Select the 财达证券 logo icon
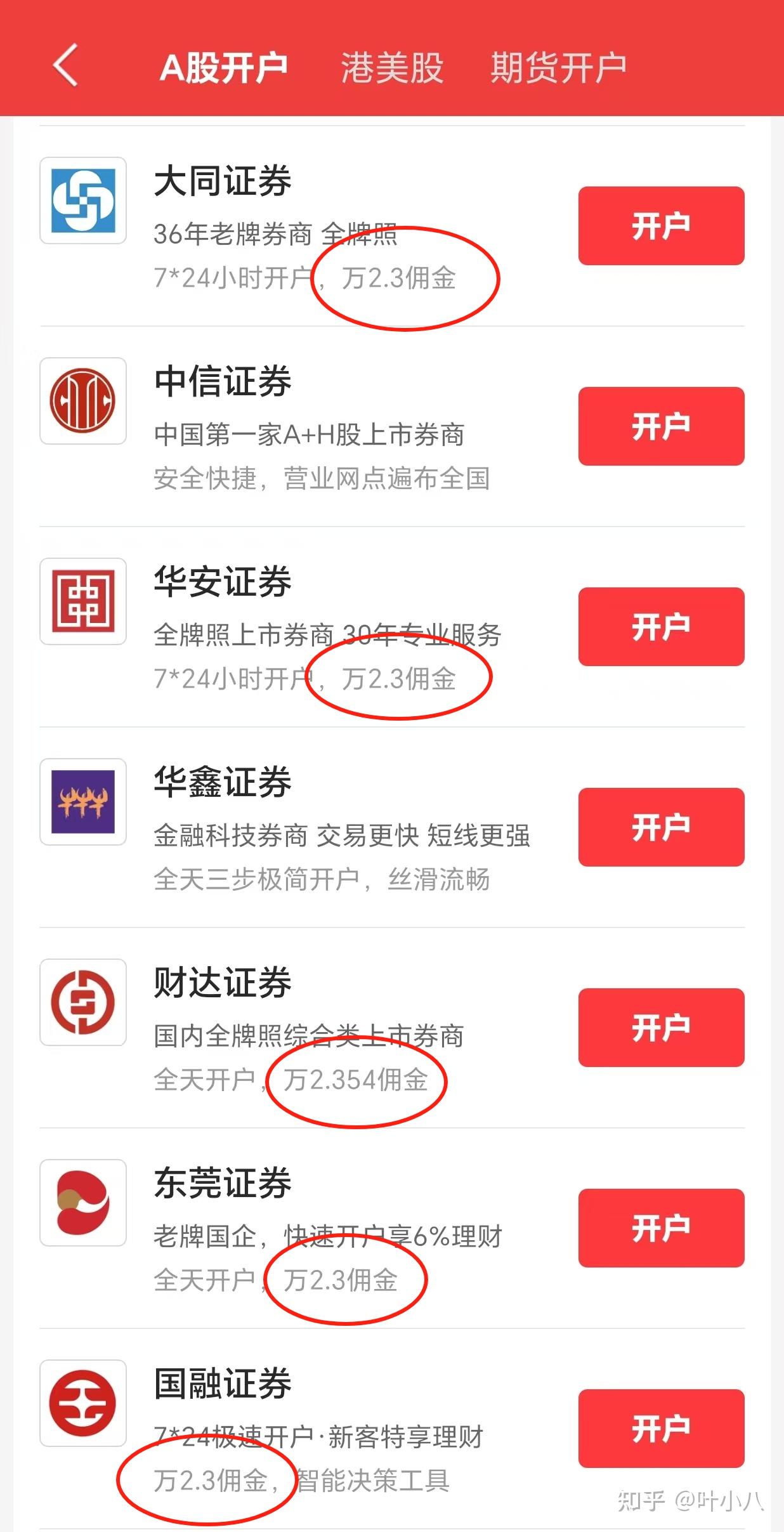 pyautogui.click(x=83, y=1002)
